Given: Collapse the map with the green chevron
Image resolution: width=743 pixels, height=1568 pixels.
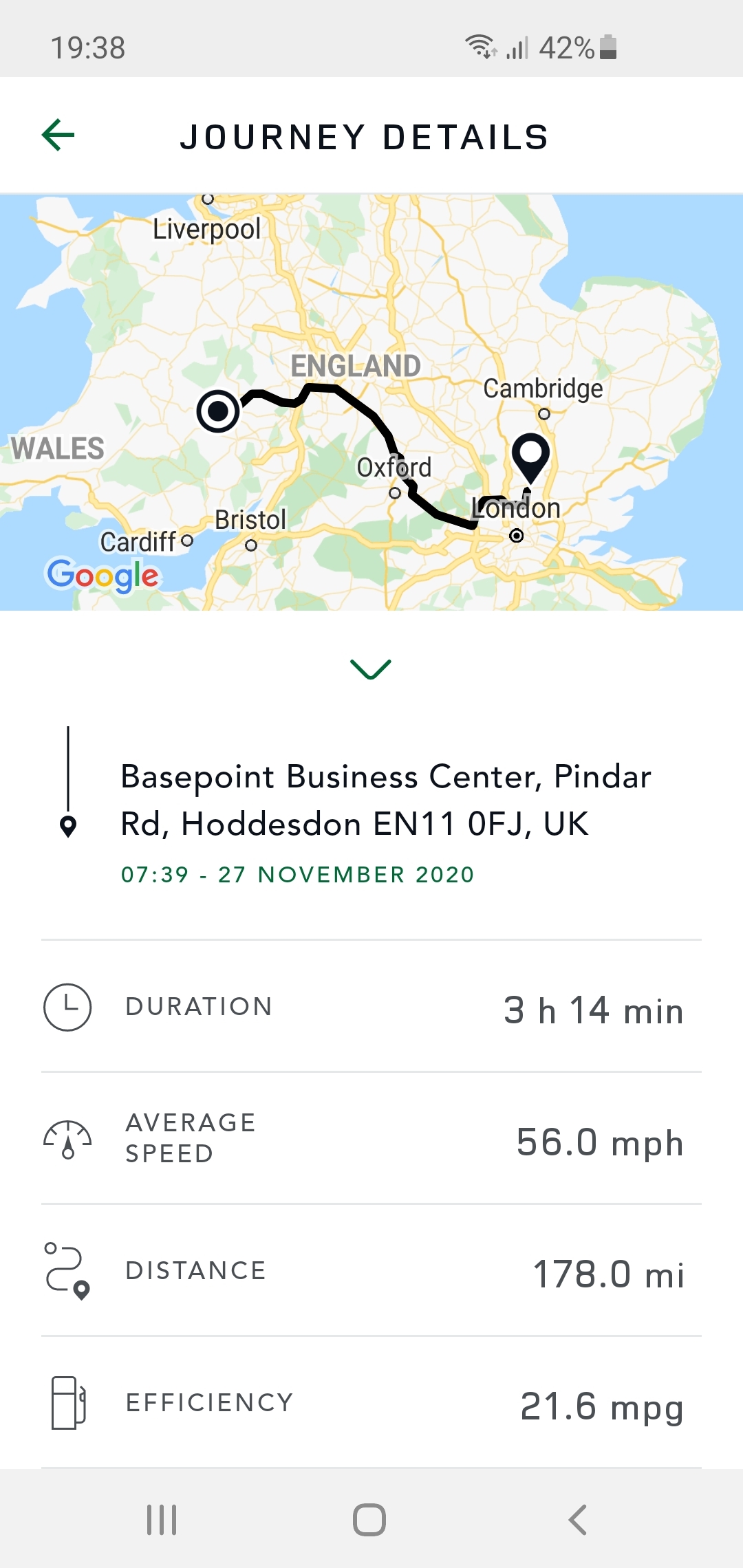Looking at the screenshot, I should point(371,669).
